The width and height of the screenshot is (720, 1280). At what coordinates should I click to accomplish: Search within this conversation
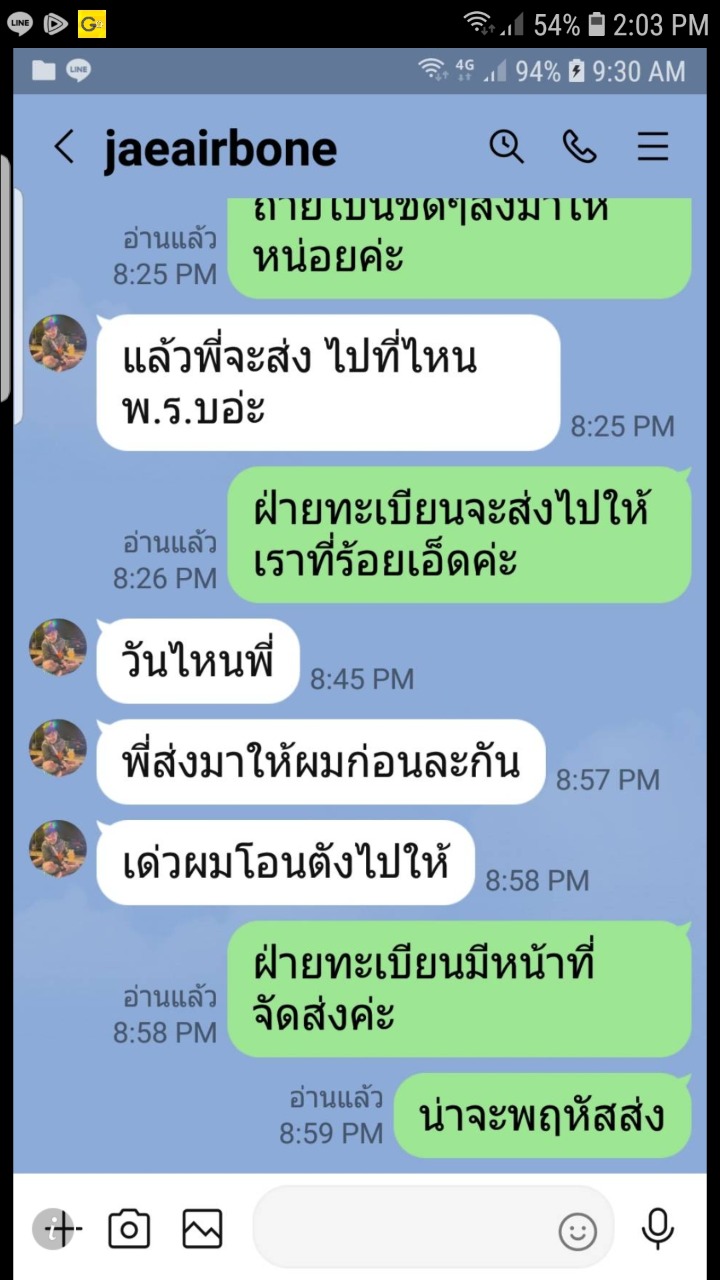coord(506,147)
